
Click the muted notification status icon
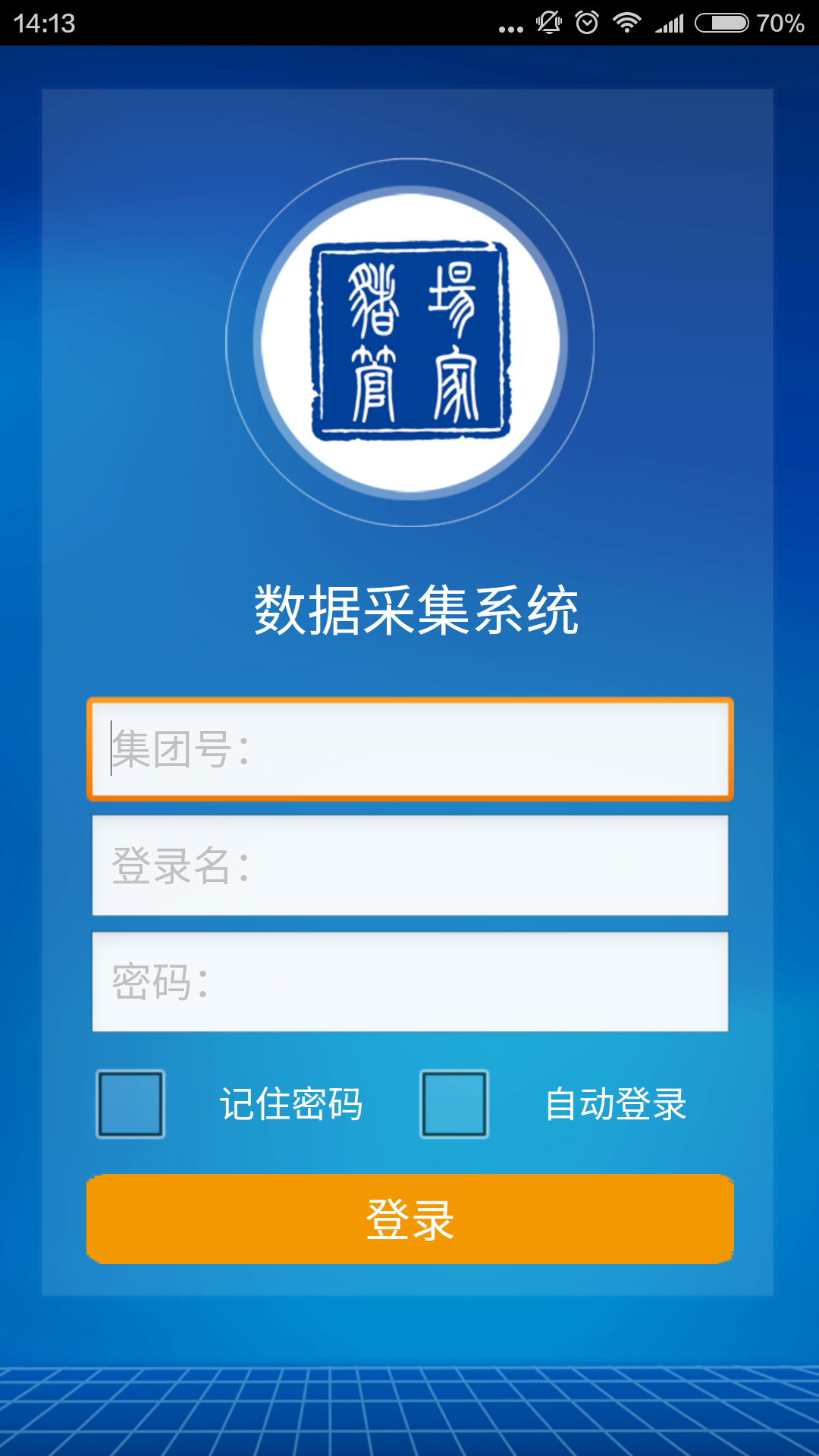(549, 21)
